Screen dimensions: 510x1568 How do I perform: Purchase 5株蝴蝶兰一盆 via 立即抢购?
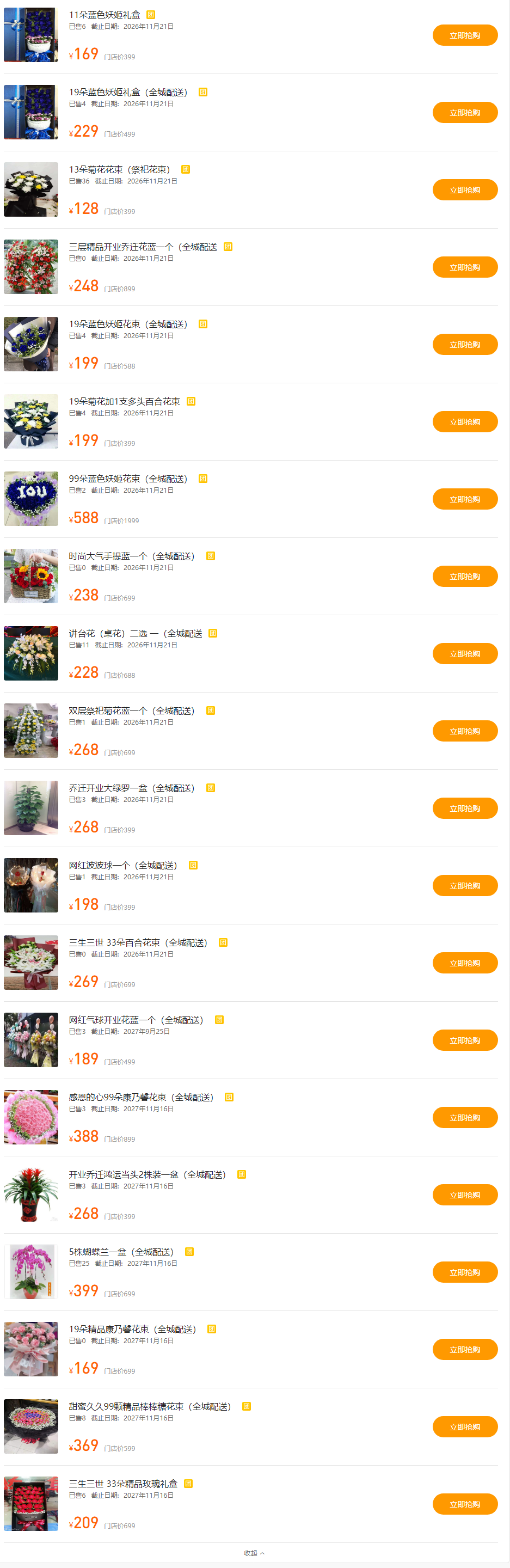[x=464, y=1272]
